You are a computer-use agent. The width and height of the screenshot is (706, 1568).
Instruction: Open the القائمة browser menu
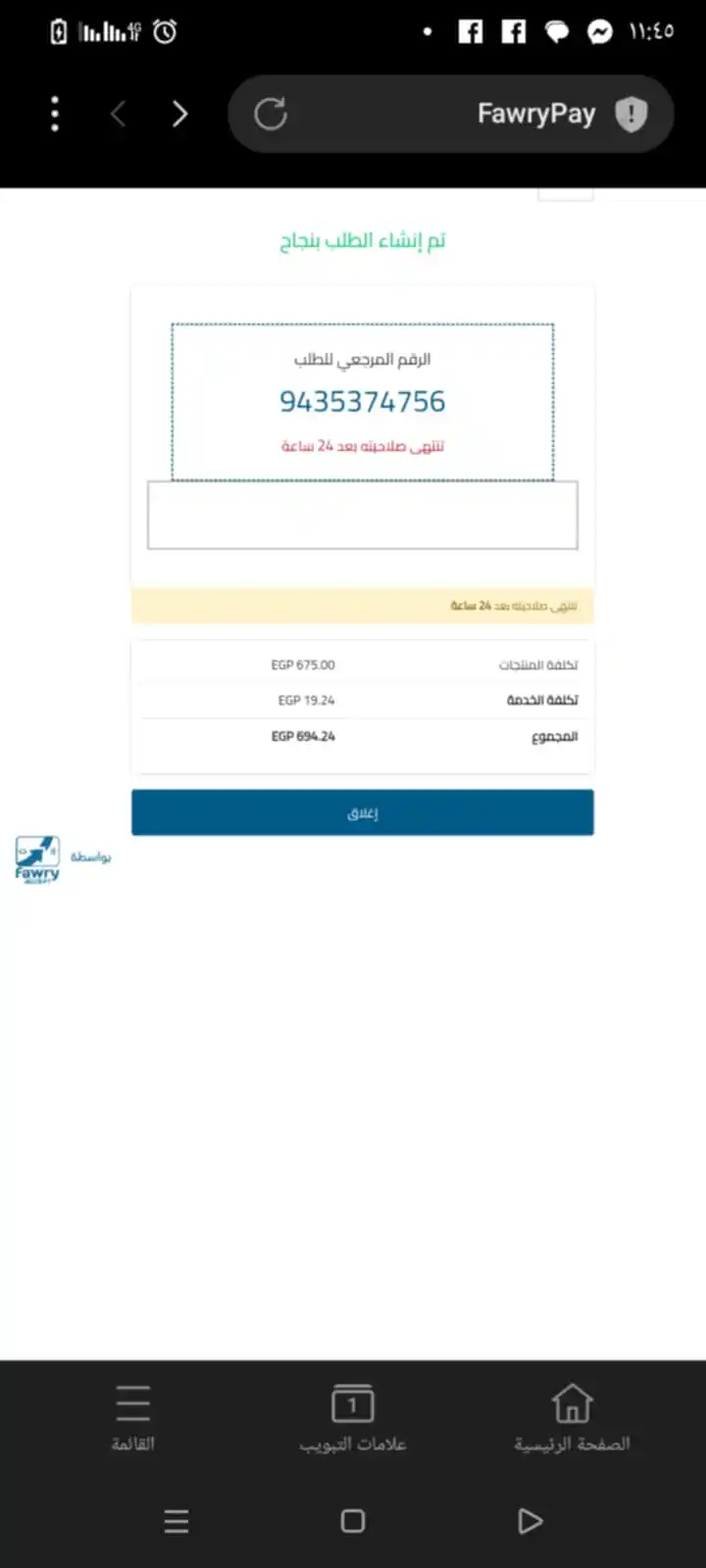[132, 1417]
